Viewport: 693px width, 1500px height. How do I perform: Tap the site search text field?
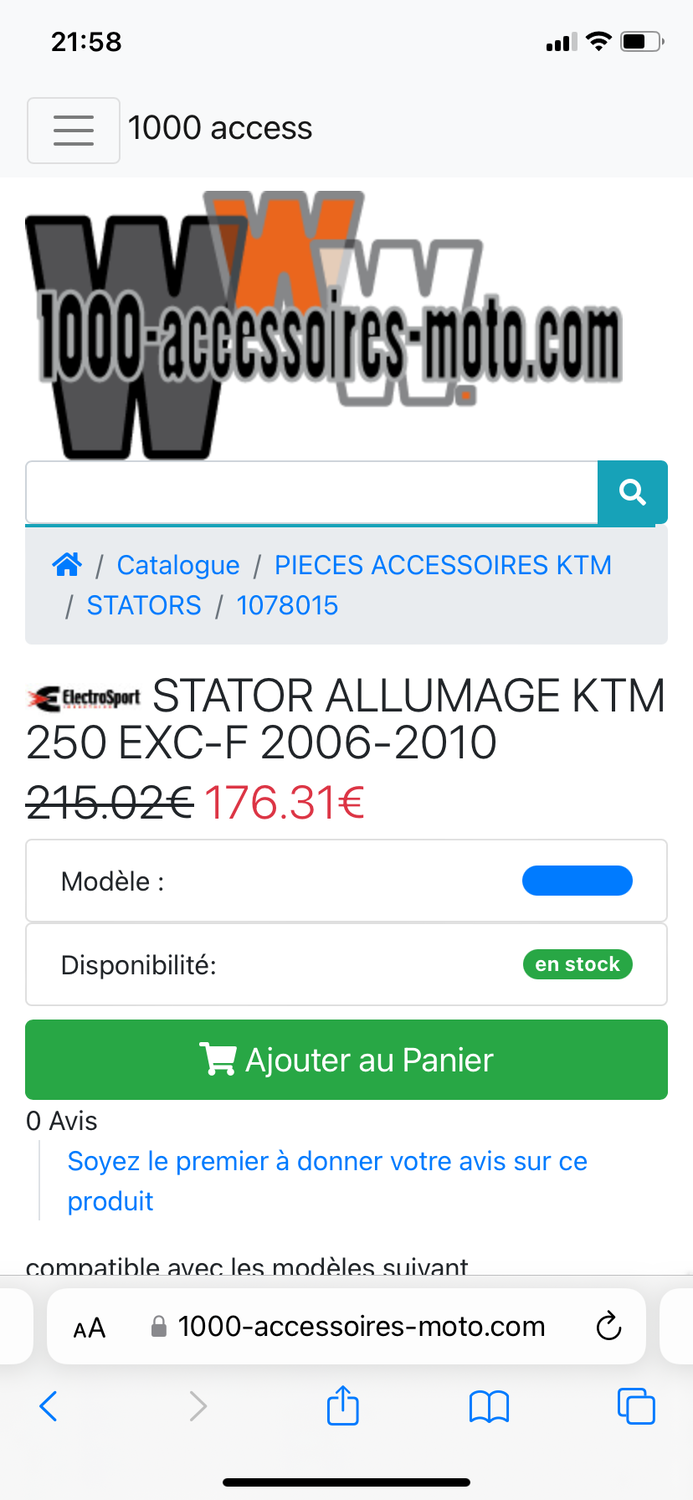[x=311, y=492]
